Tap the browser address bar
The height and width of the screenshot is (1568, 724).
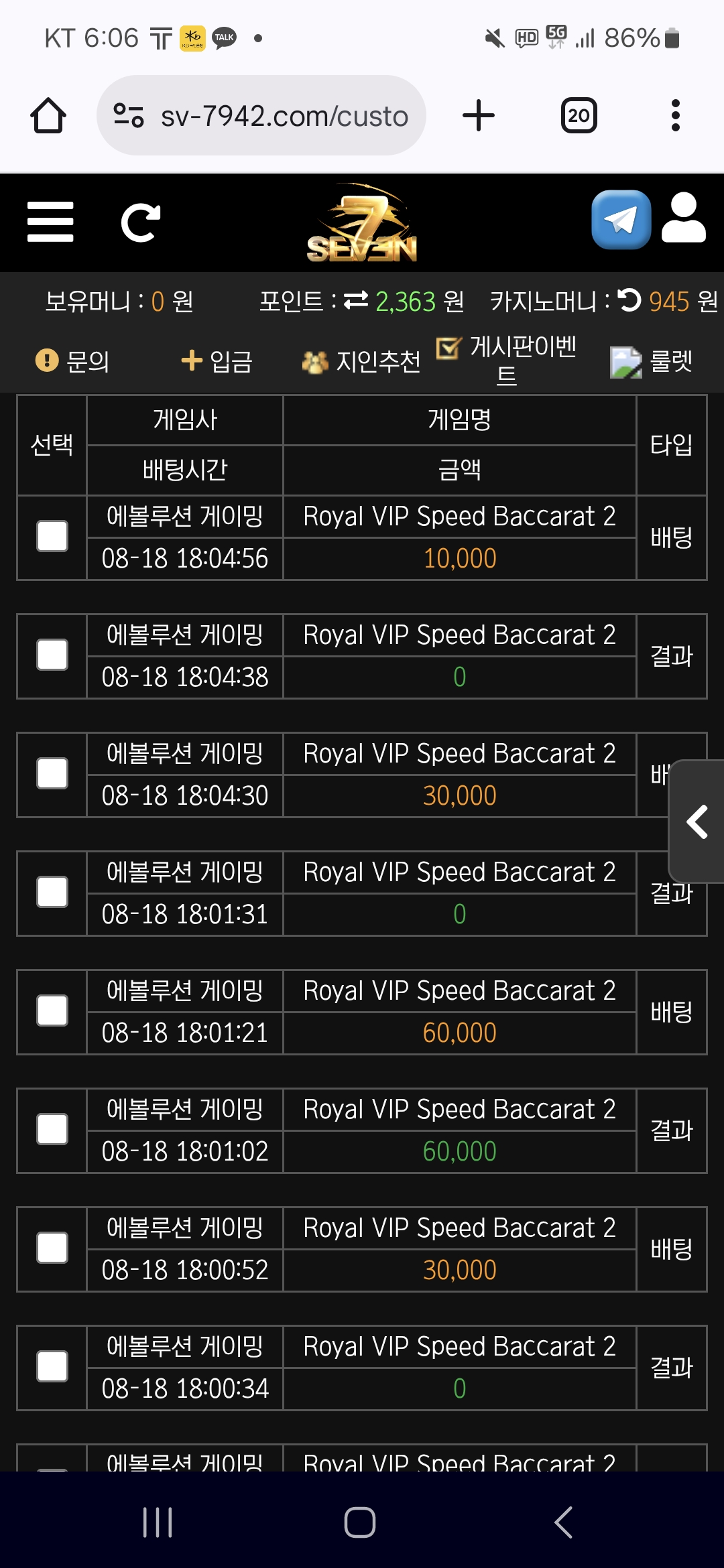pos(261,116)
